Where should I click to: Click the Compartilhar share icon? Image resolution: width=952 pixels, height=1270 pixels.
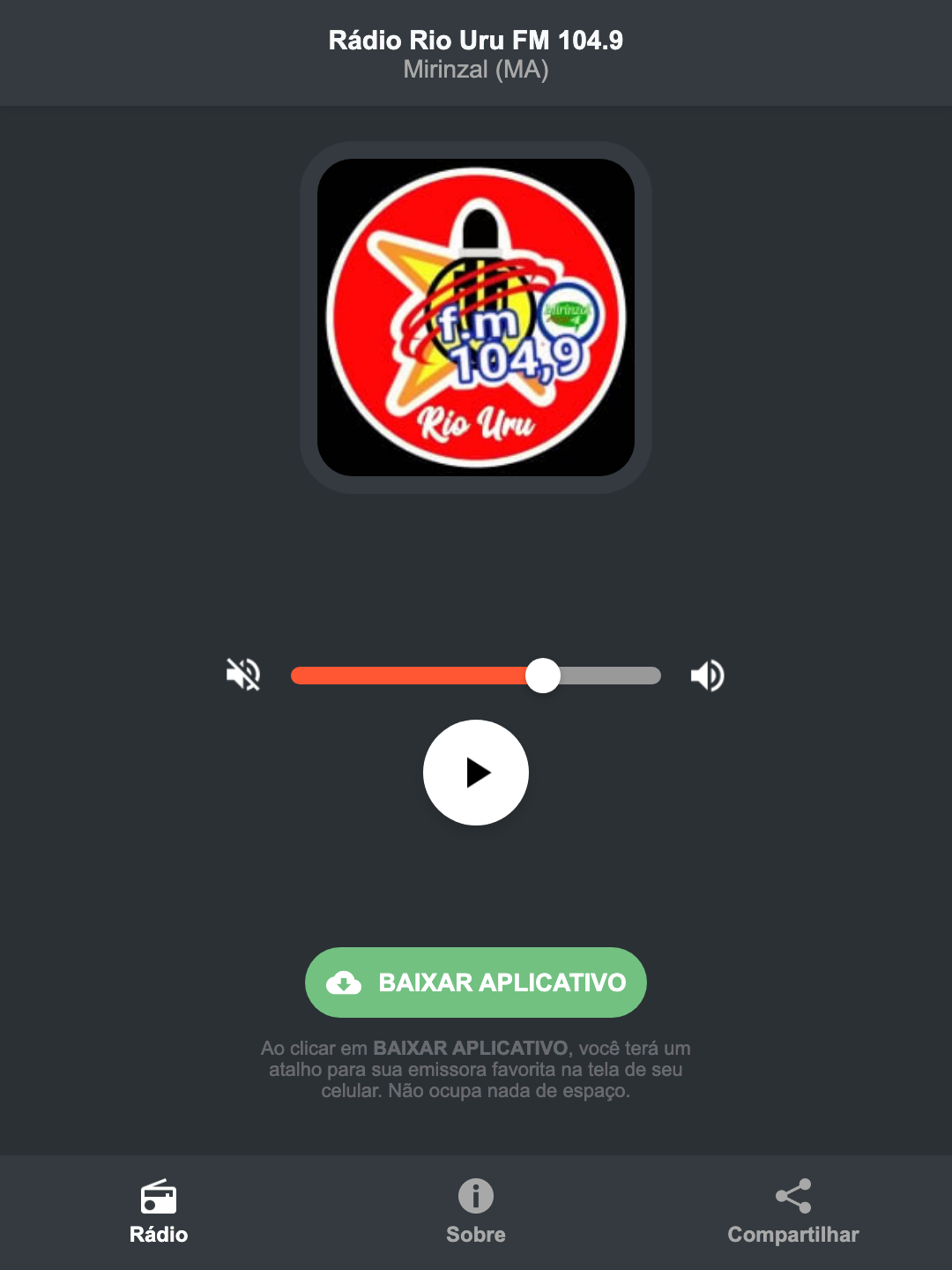coord(793,1196)
